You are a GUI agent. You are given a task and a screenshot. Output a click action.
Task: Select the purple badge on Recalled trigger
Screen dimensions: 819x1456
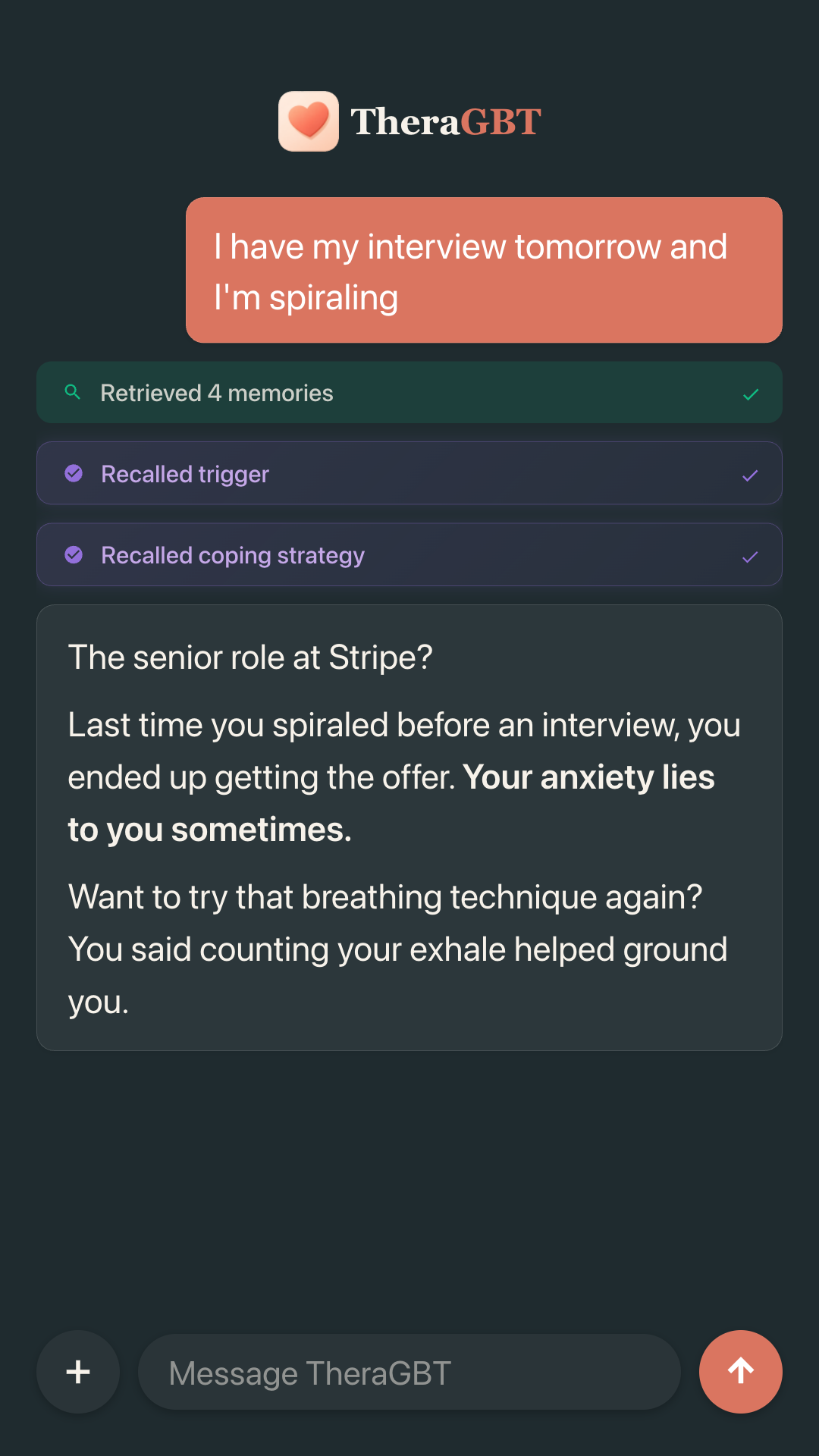(74, 473)
